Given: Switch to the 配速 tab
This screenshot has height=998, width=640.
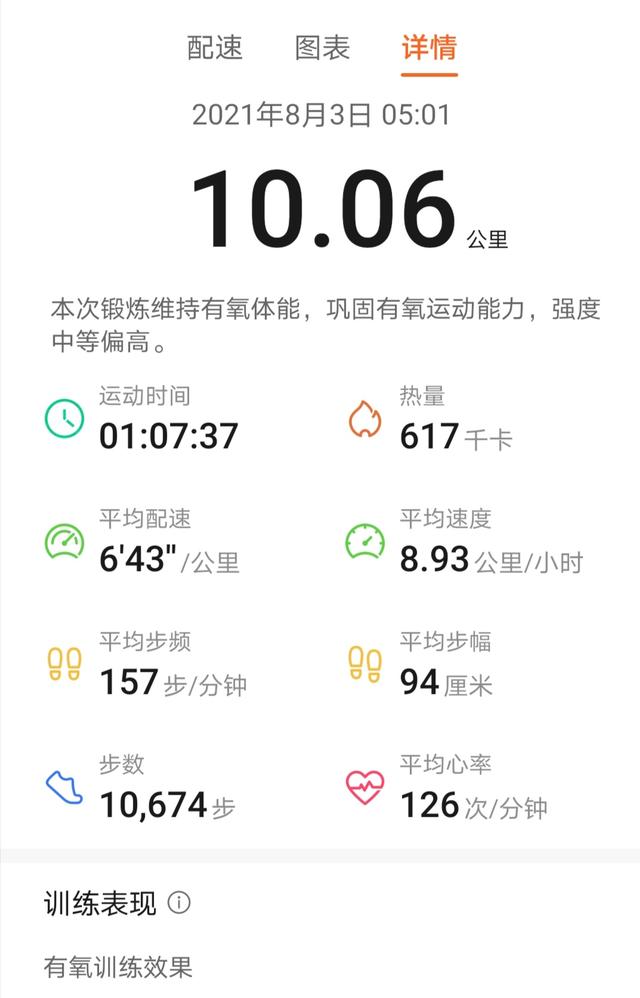Looking at the screenshot, I should [x=215, y=48].
